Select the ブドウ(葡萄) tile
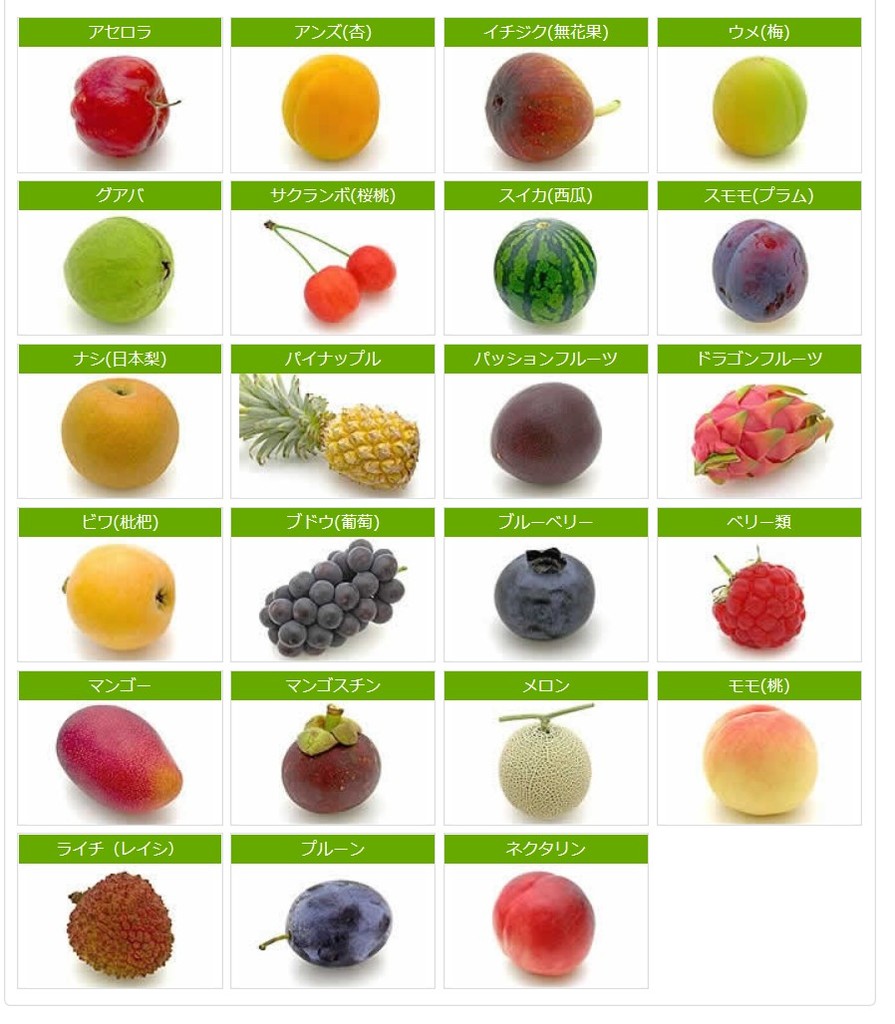895x1024 pixels. pos(332,595)
